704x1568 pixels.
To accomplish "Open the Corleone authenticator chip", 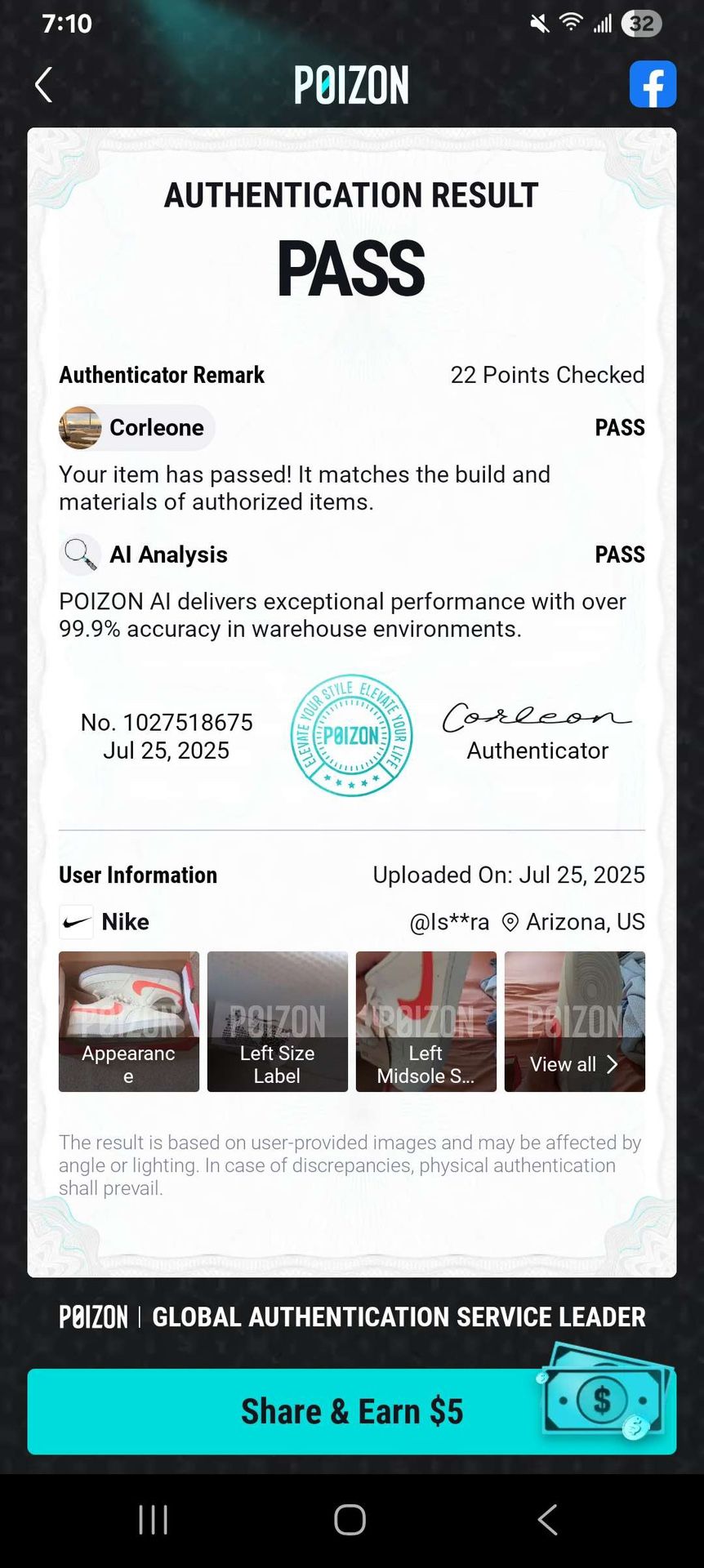I will click(136, 427).
